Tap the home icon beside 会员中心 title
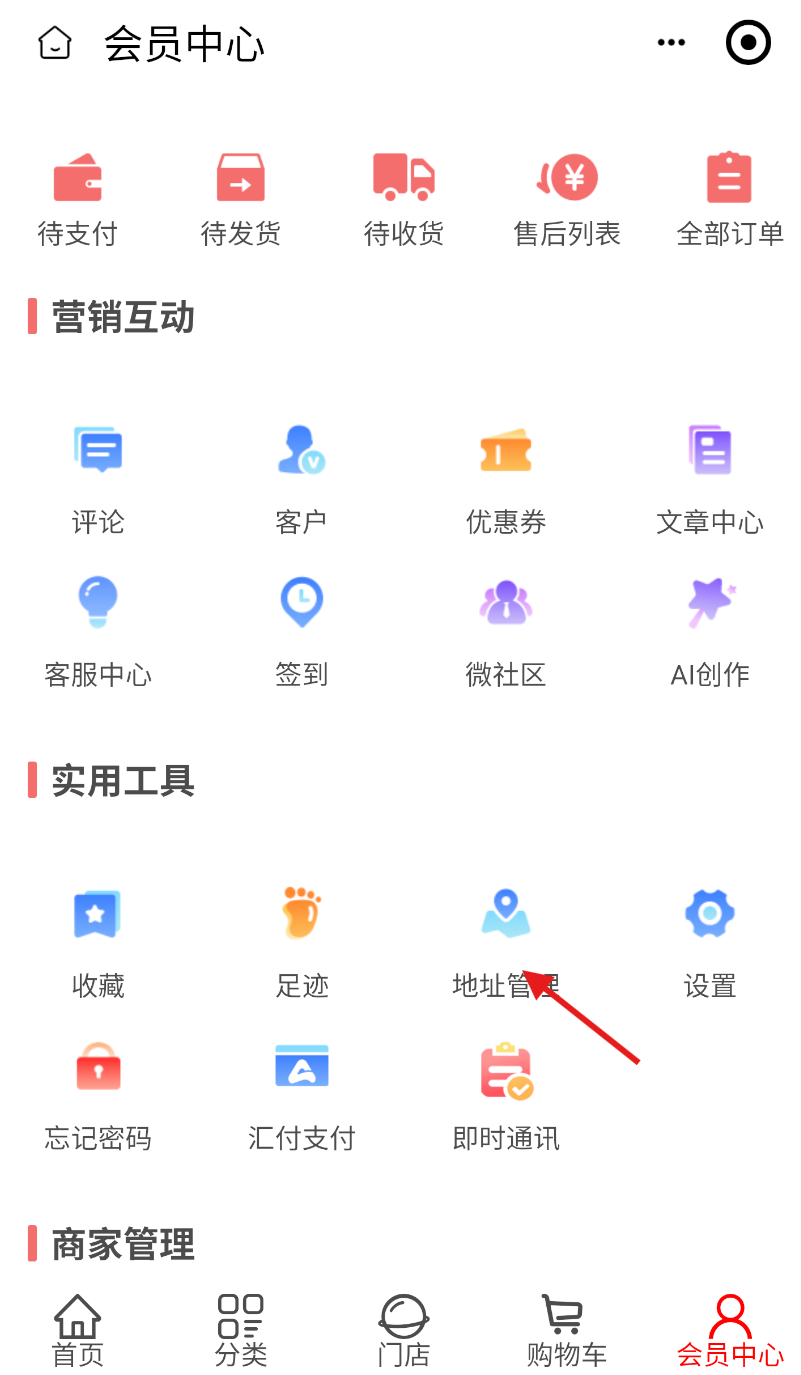The width and height of the screenshot is (801, 1375). pos(54,44)
